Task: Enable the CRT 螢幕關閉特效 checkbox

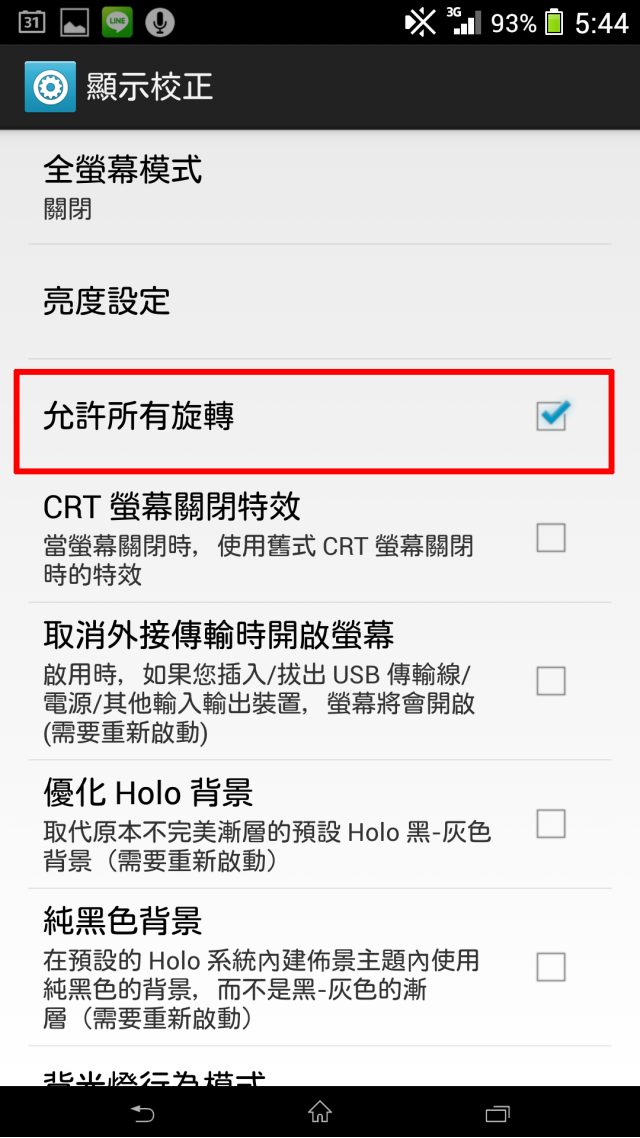Action: (x=551, y=538)
